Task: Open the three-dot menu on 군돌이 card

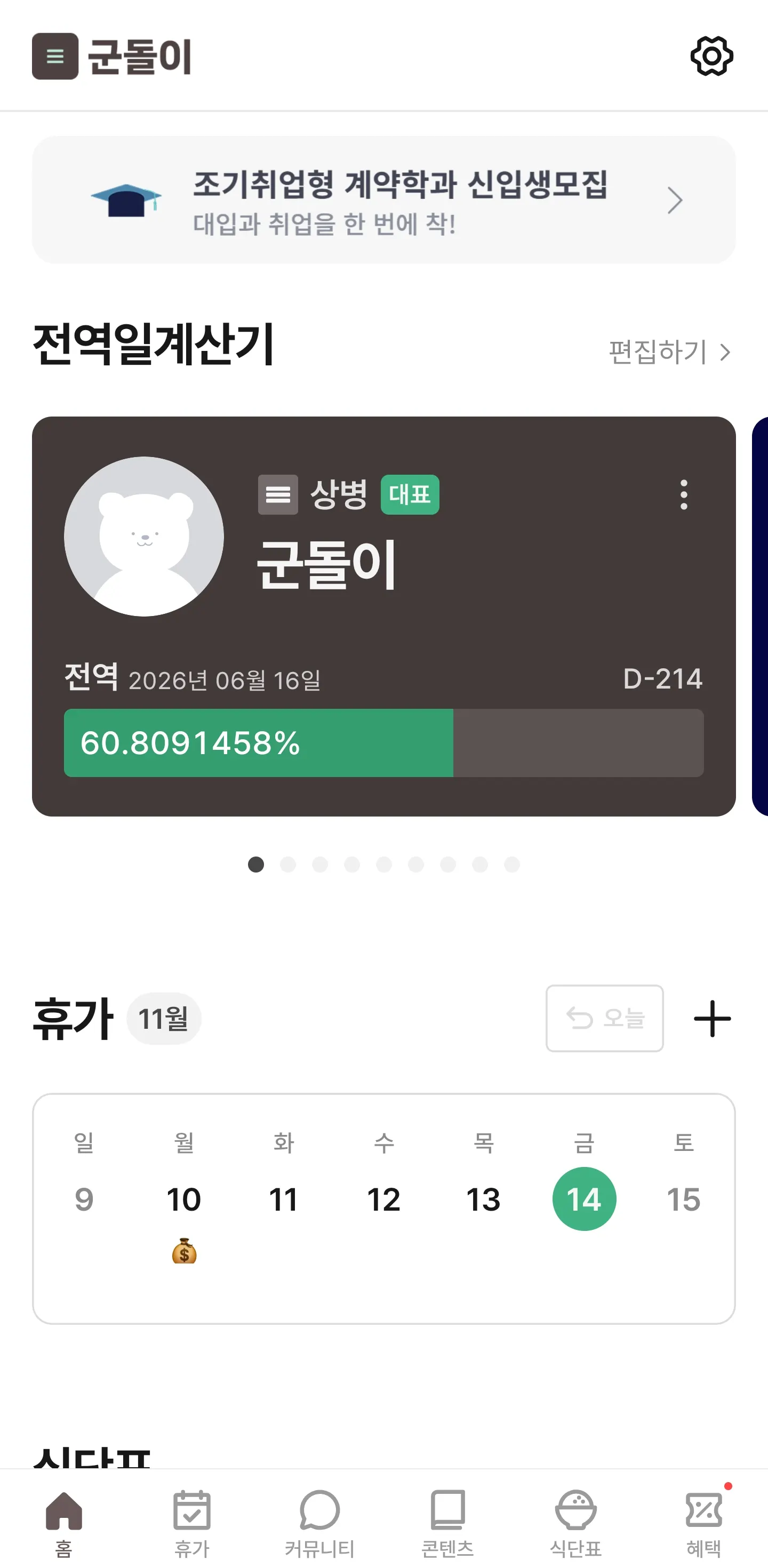Action: 683,494
